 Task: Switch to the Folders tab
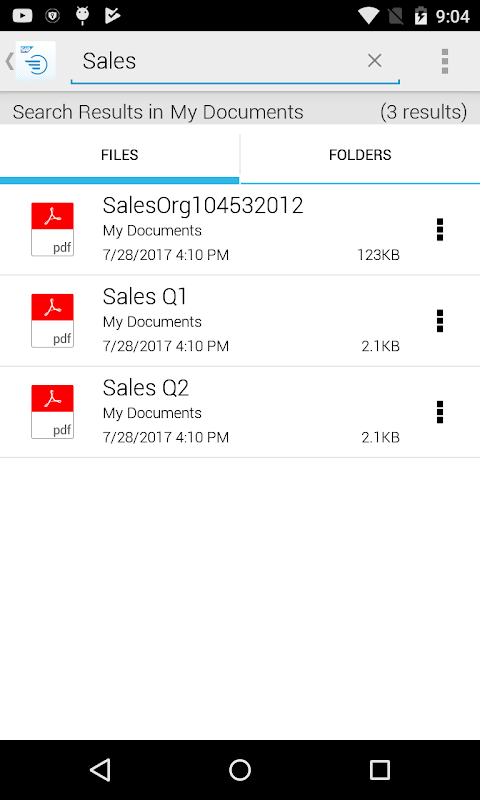point(360,155)
